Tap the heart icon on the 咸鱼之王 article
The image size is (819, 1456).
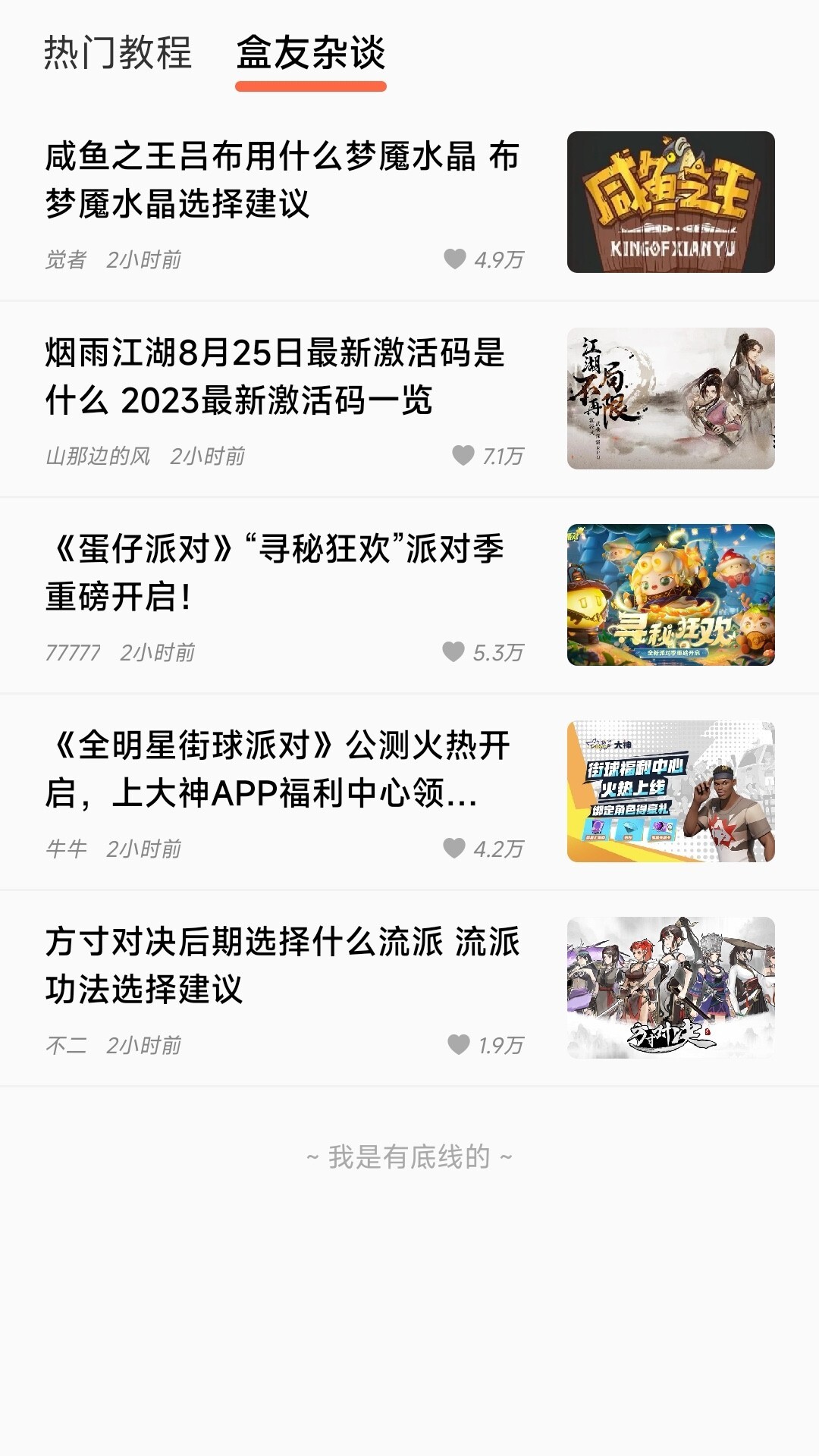(x=455, y=259)
